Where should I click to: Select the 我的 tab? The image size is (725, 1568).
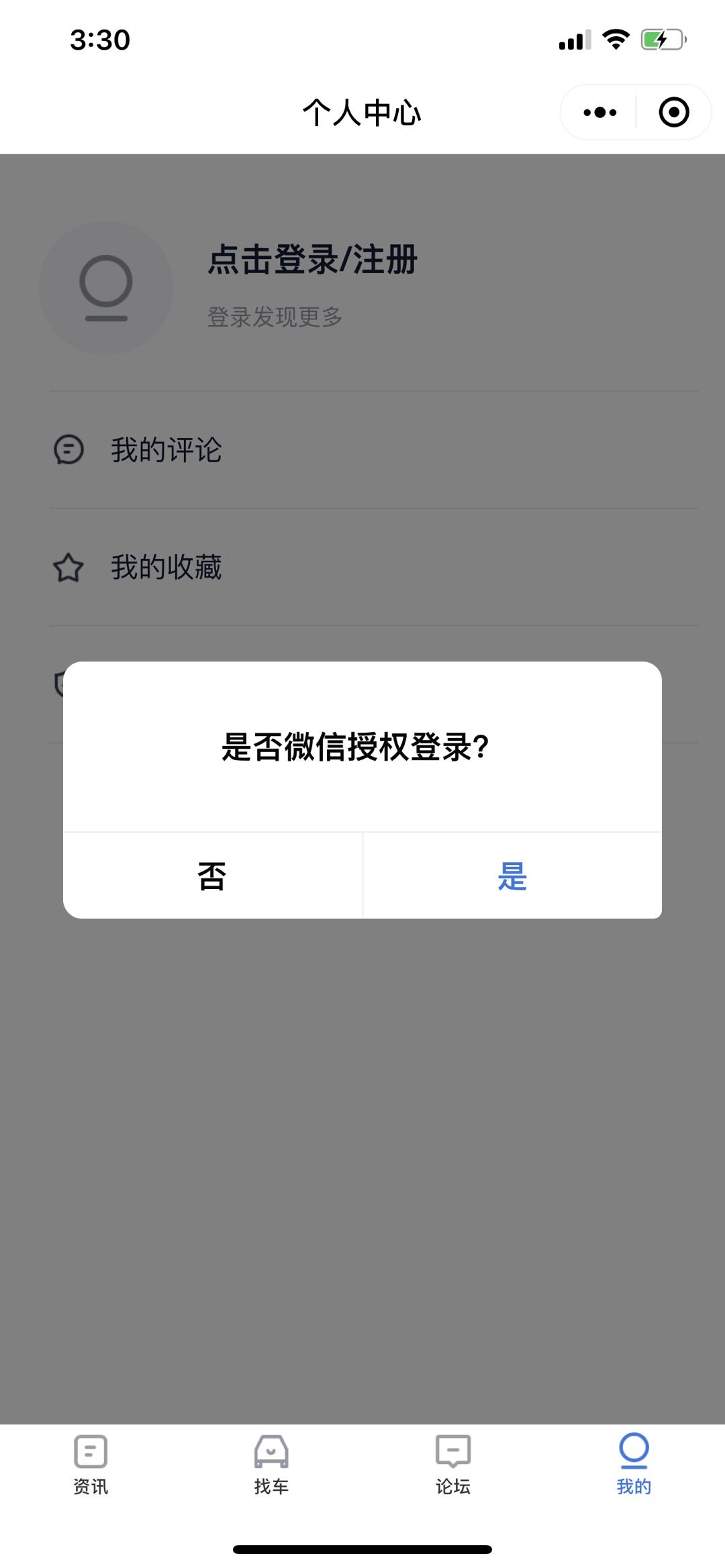tap(634, 1465)
